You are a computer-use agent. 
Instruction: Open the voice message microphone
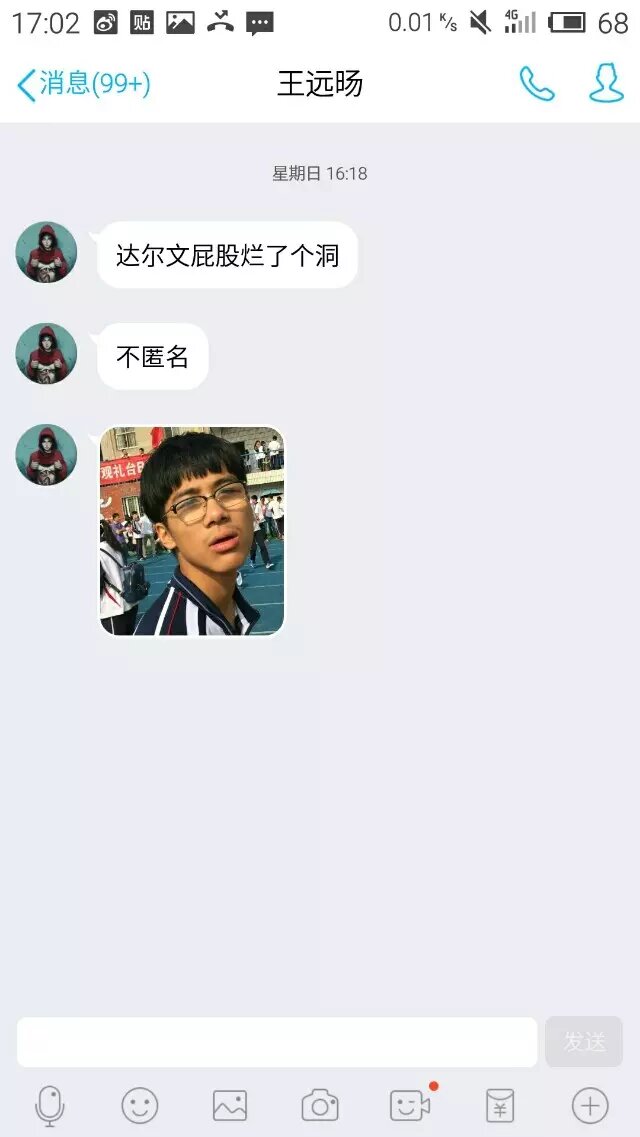50,1106
